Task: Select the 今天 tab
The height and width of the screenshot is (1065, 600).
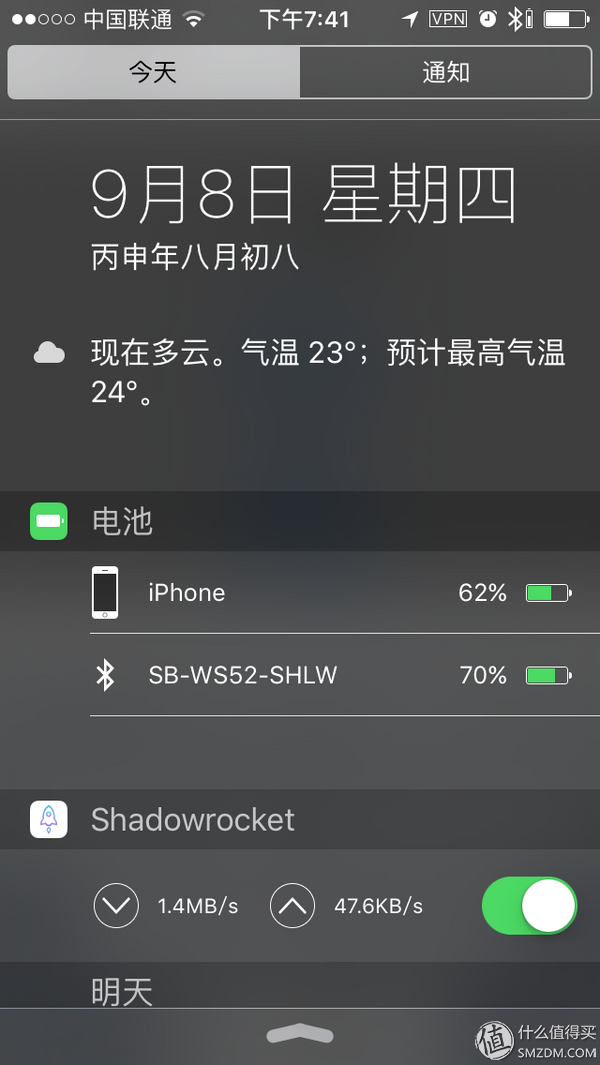Action: 154,72
